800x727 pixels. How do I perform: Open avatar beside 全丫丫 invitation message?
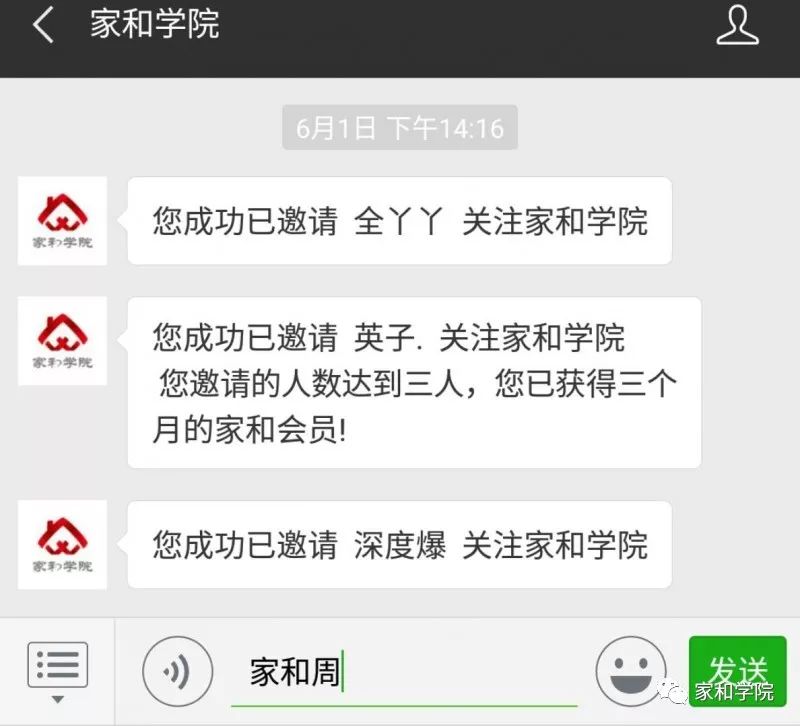tap(62, 221)
